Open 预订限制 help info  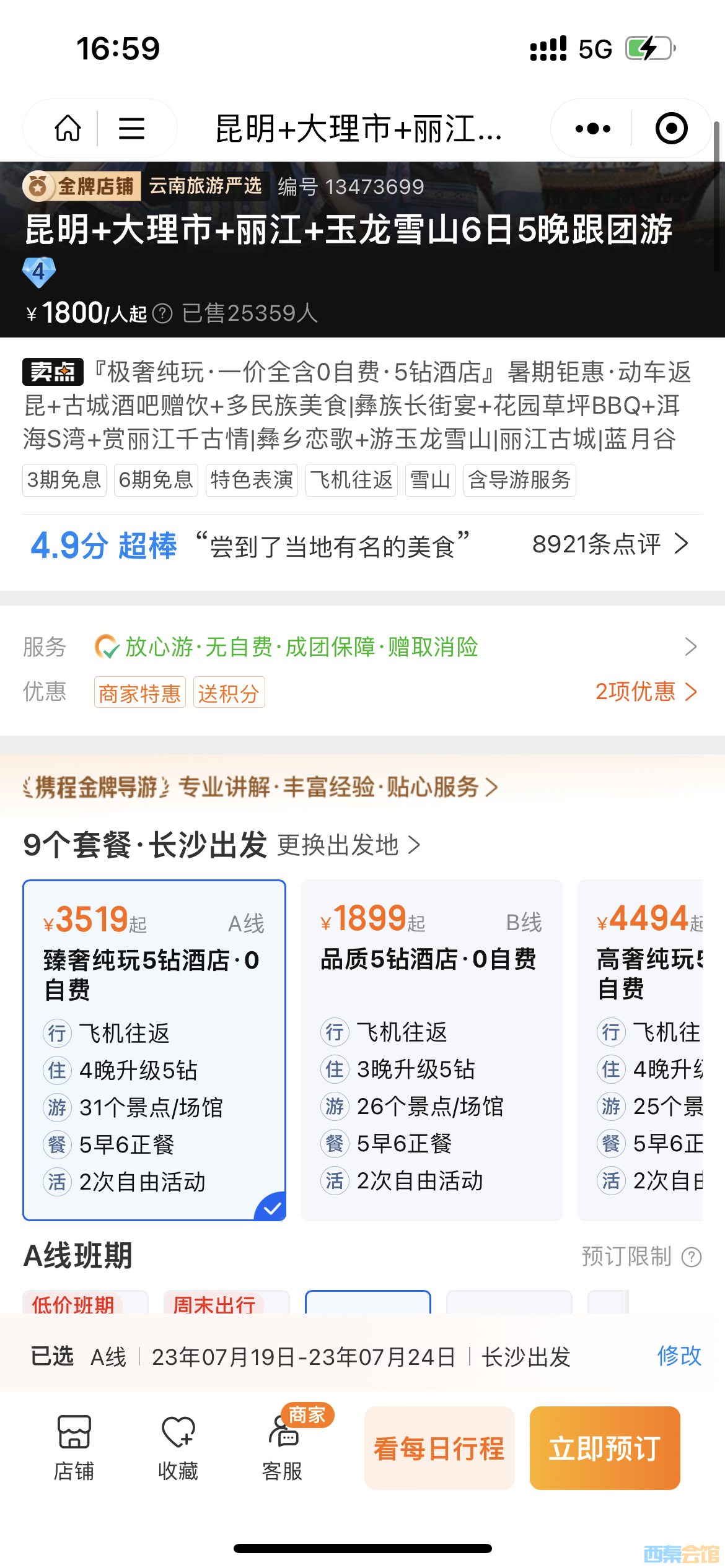(641, 1257)
